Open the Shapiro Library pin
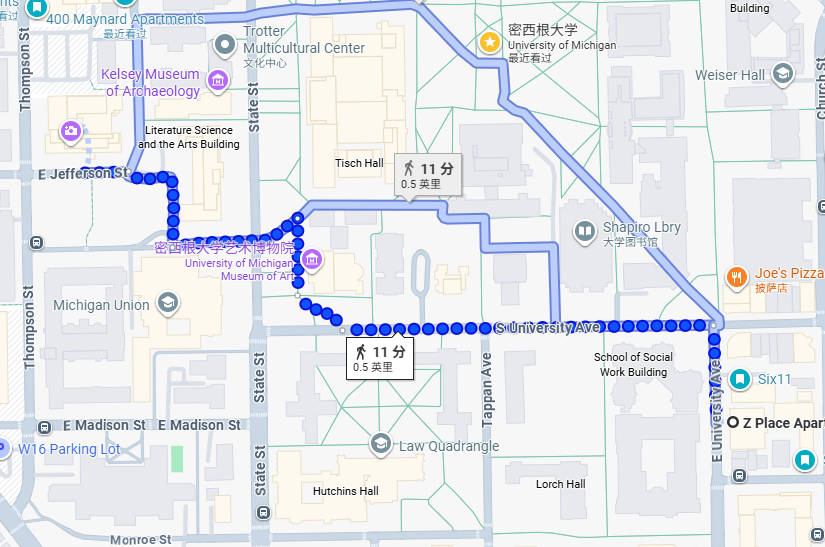 (584, 232)
